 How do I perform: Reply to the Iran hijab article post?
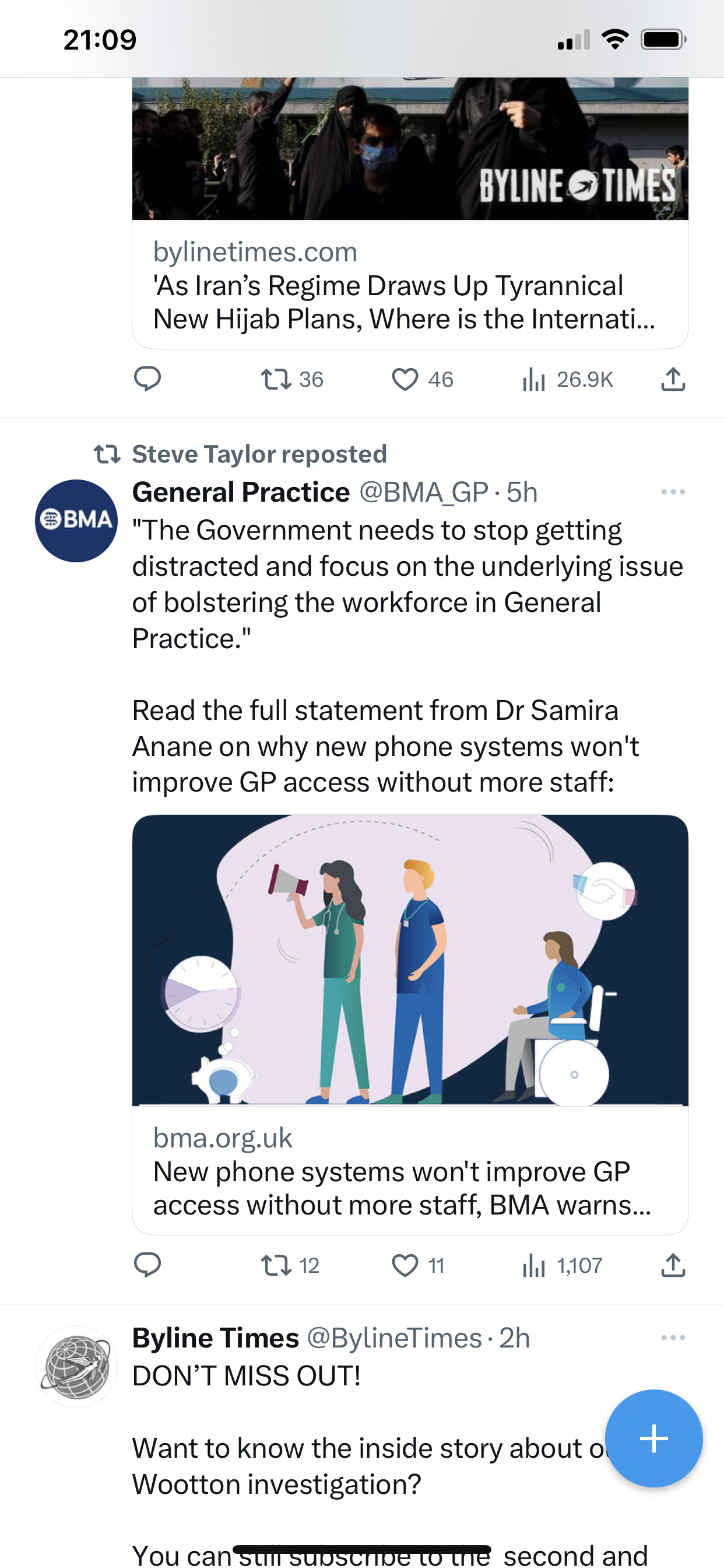[x=147, y=379]
